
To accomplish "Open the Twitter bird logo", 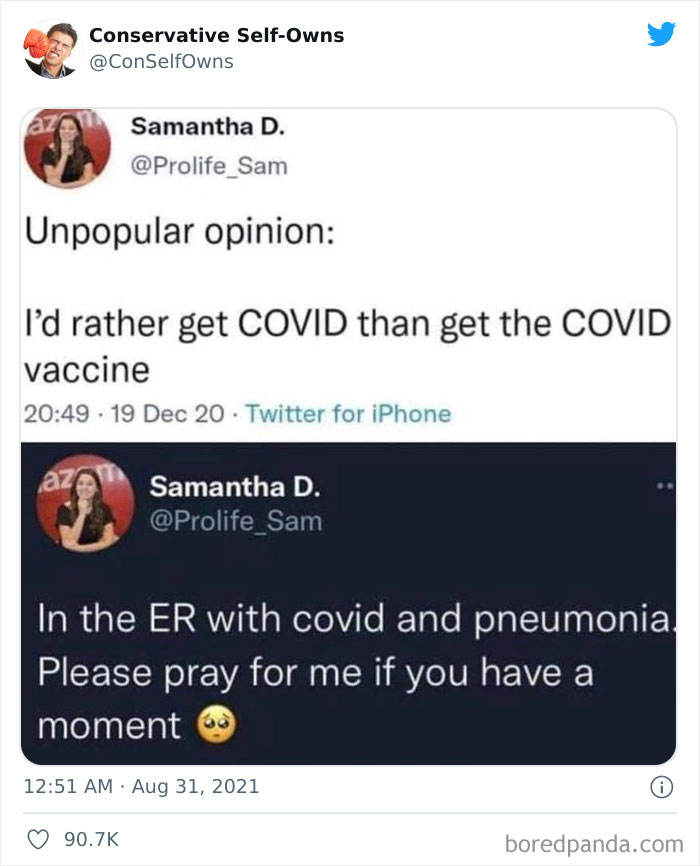I will (660, 35).
